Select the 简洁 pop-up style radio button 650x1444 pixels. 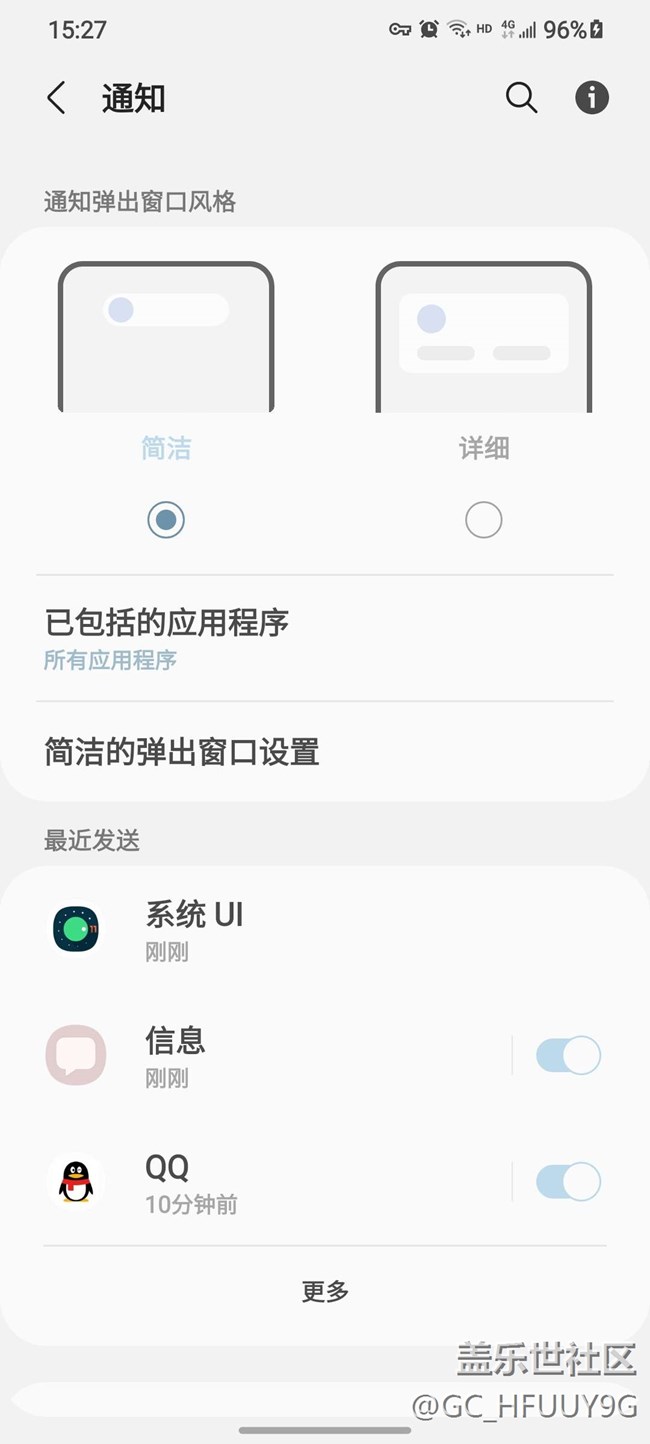[x=166, y=520]
